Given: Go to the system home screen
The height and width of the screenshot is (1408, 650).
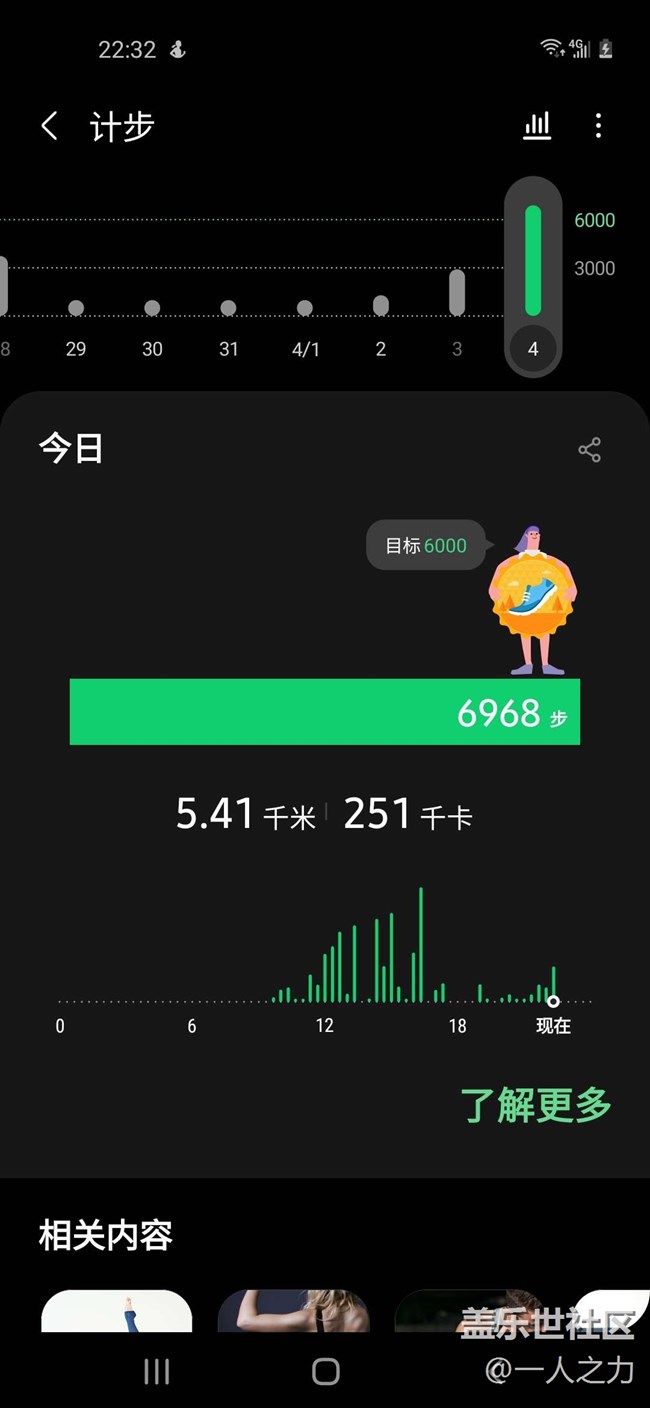Looking at the screenshot, I should point(326,1371).
